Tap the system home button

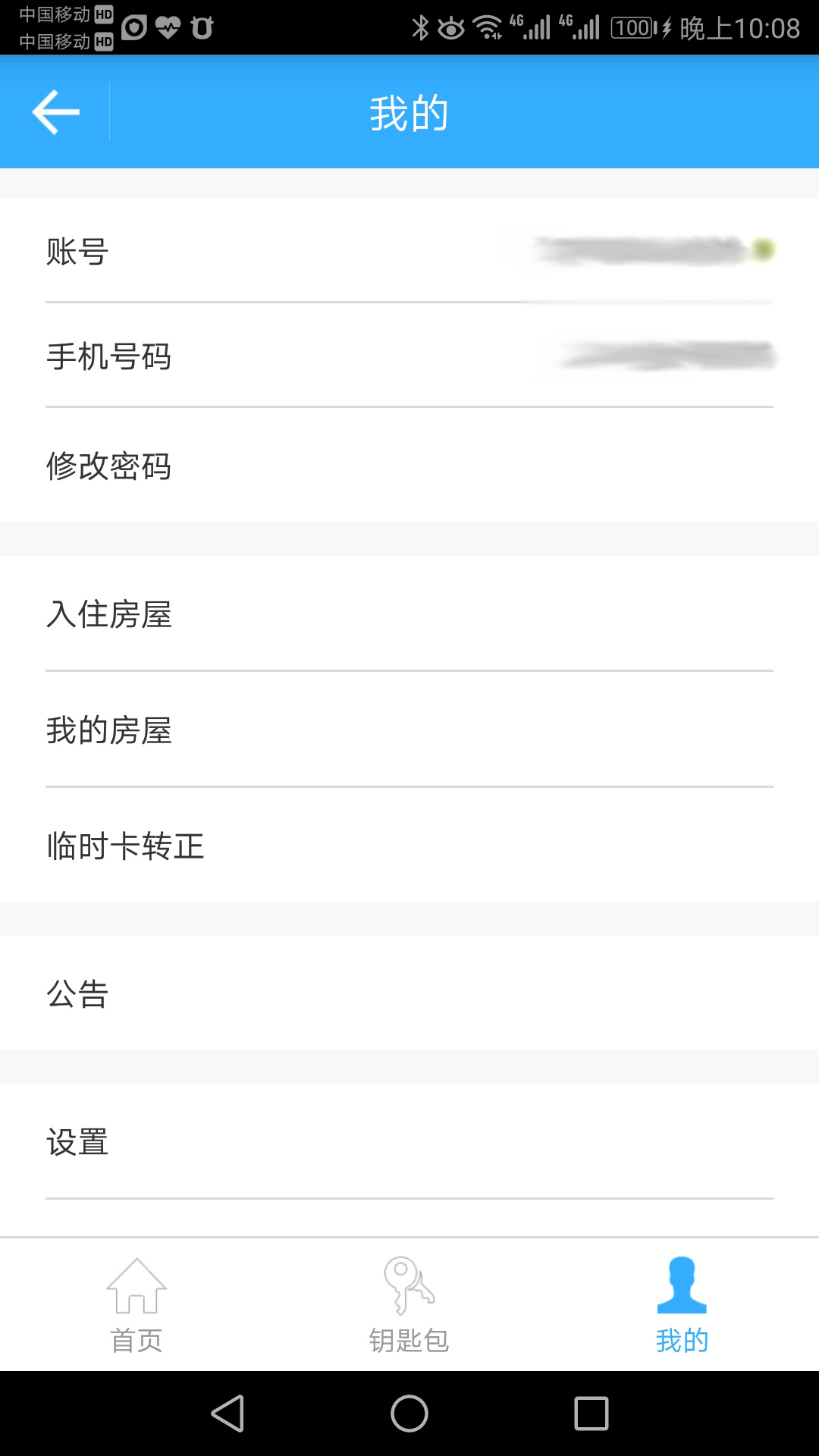(x=409, y=1414)
